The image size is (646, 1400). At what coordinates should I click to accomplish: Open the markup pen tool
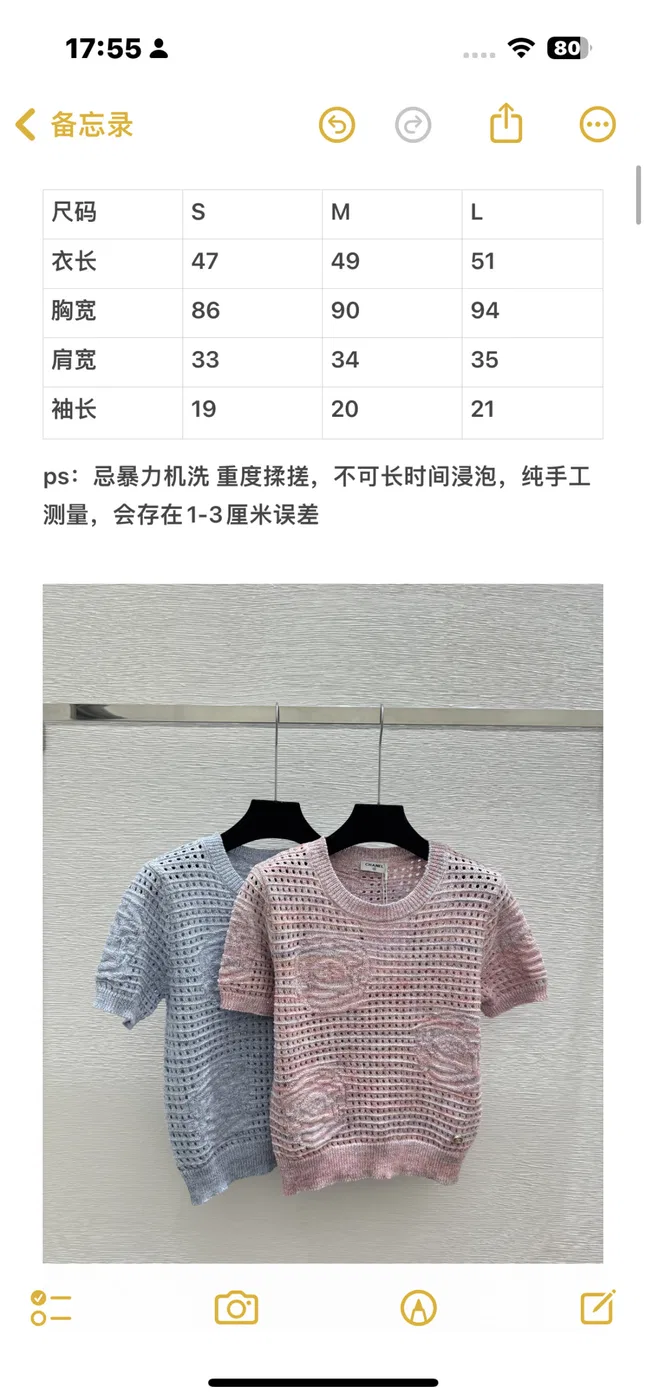(x=419, y=1307)
